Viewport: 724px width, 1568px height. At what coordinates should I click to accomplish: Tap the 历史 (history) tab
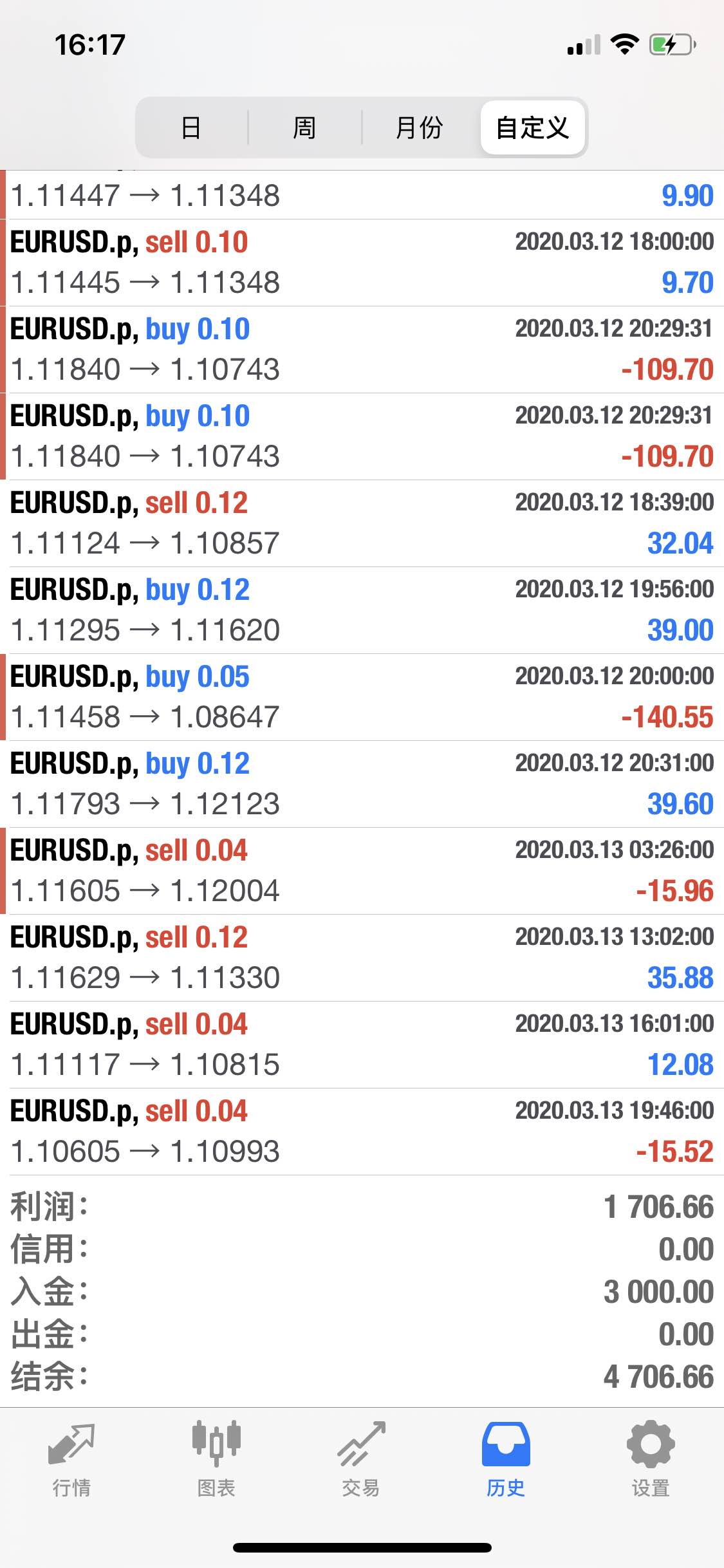506,1459
